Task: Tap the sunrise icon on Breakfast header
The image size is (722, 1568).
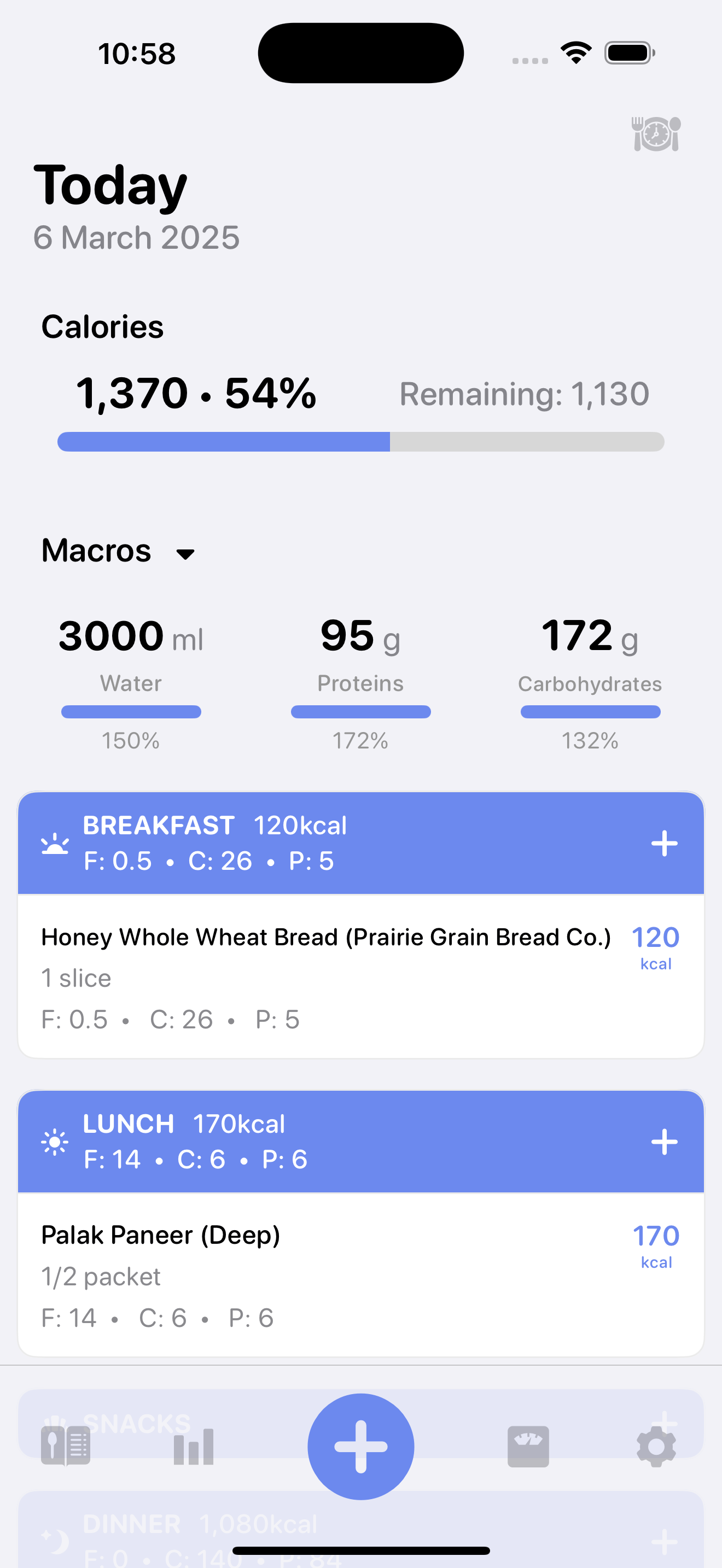Action: coord(55,842)
